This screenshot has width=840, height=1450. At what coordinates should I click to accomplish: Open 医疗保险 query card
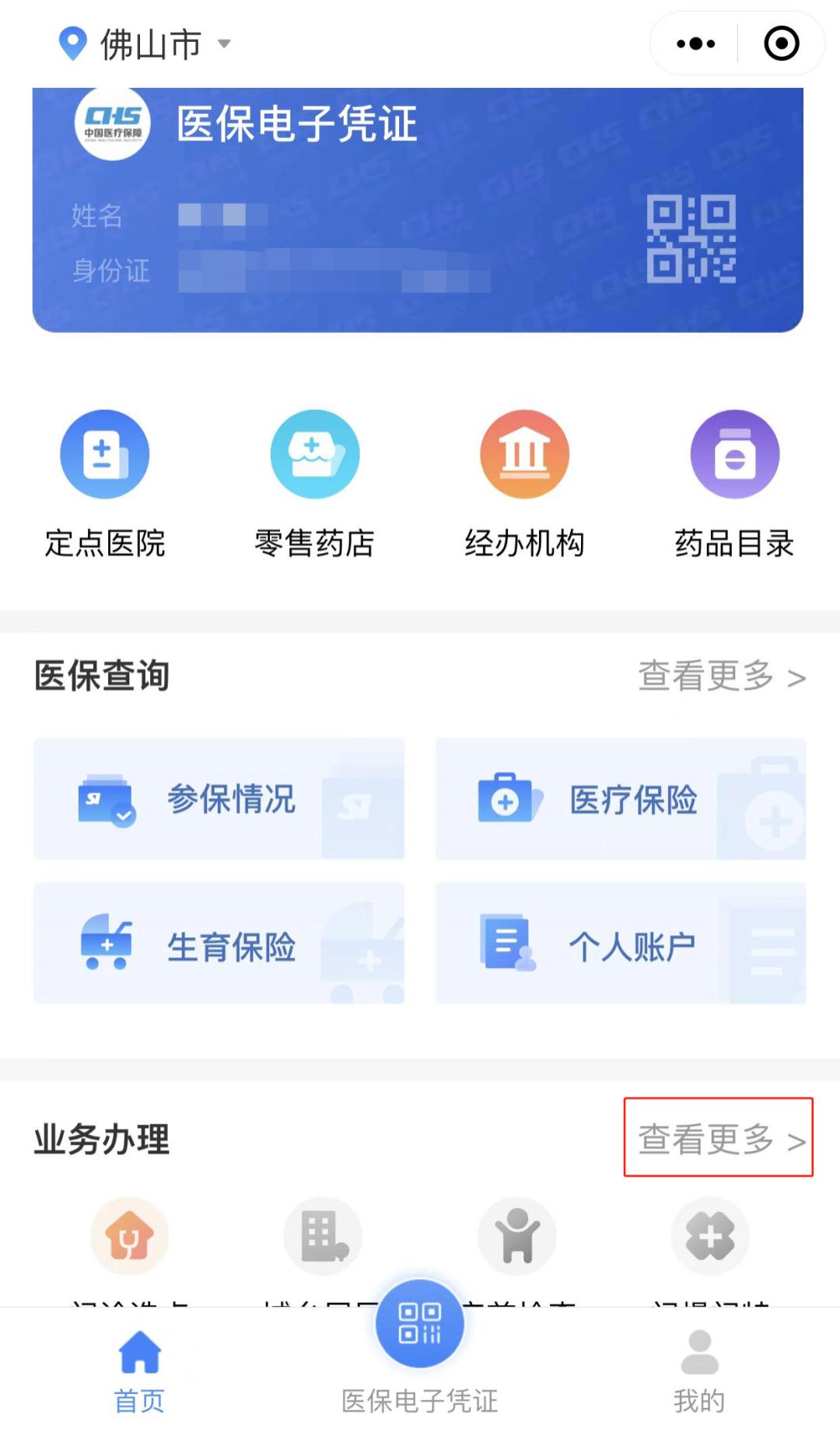click(x=621, y=799)
